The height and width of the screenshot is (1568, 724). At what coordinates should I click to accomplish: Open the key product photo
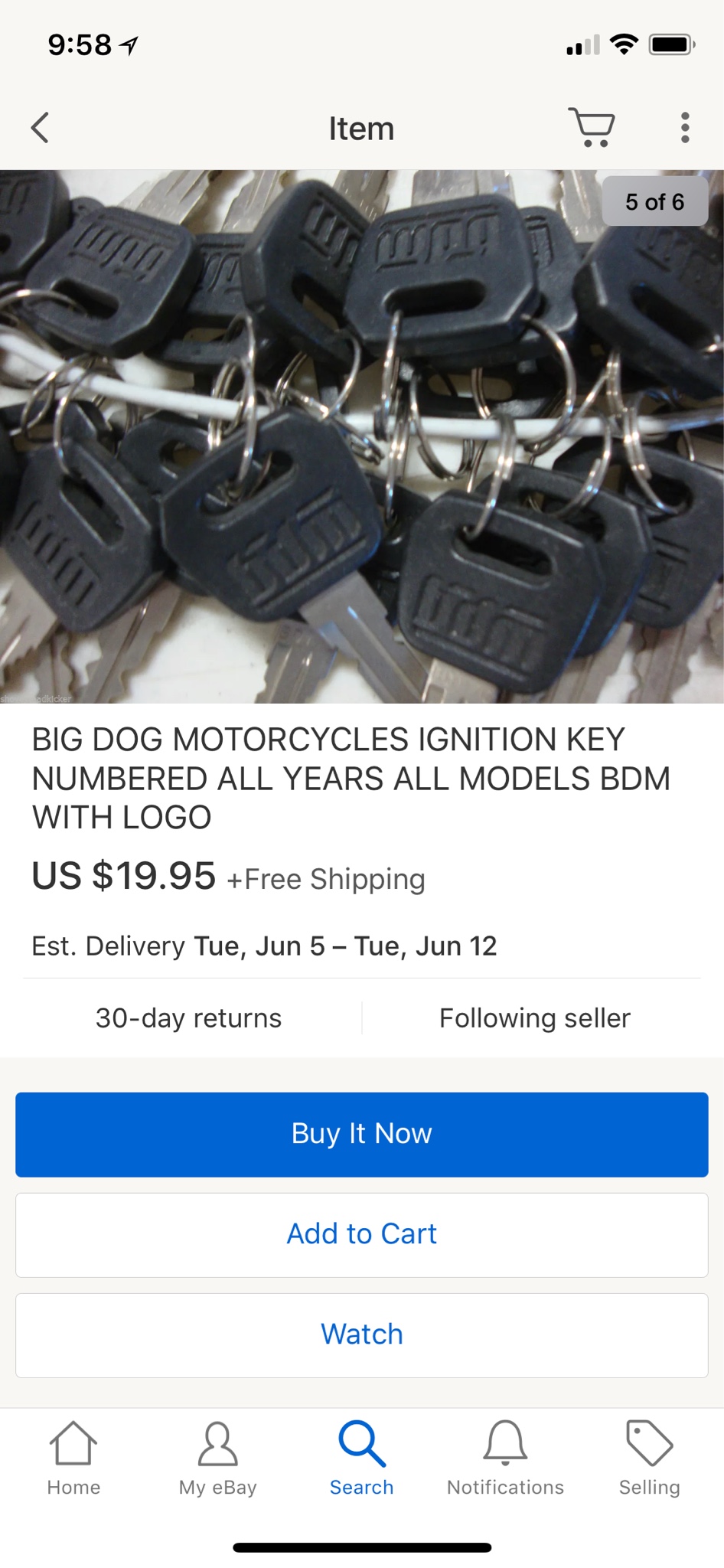(x=361, y=436)
